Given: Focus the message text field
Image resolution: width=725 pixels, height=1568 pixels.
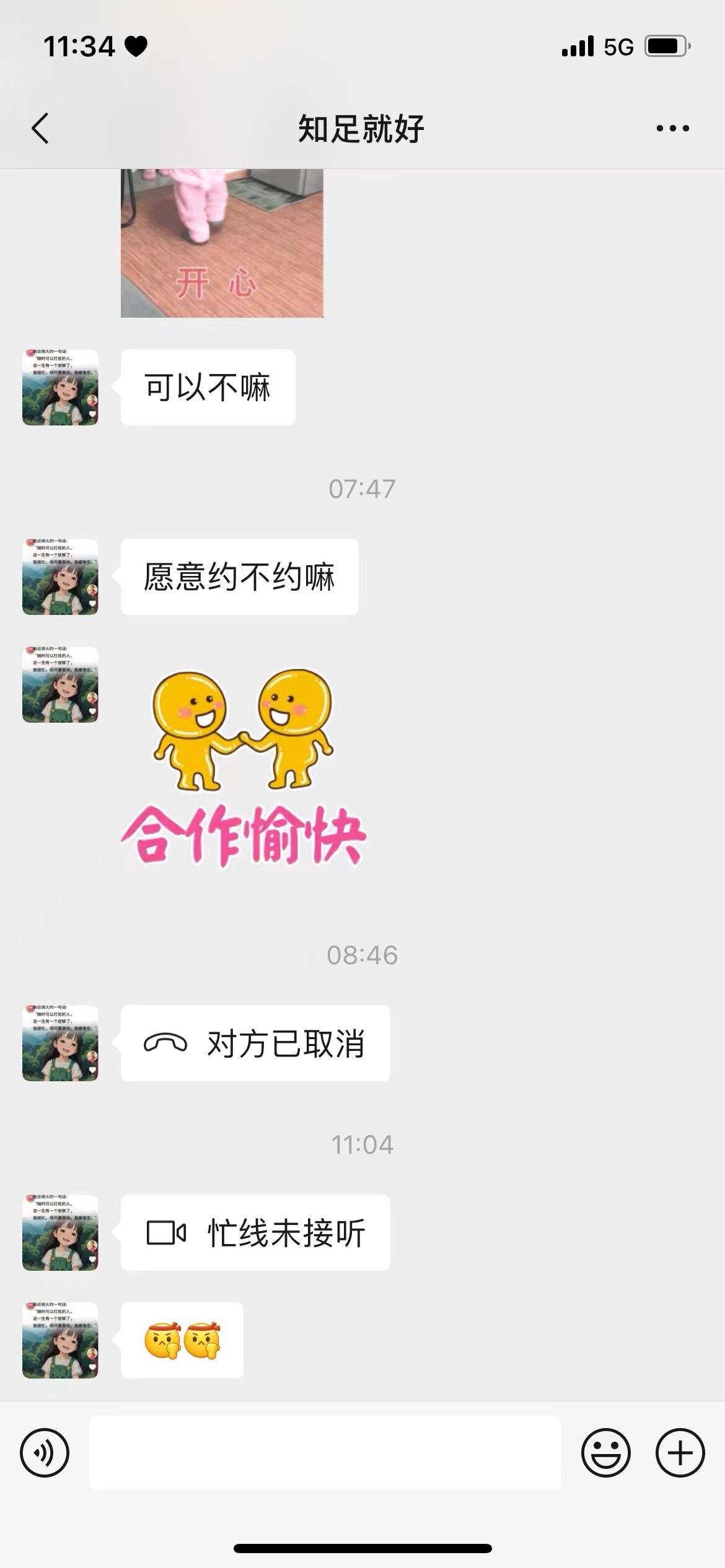Looking at the screenshot, I should (x=325, y=1453).
